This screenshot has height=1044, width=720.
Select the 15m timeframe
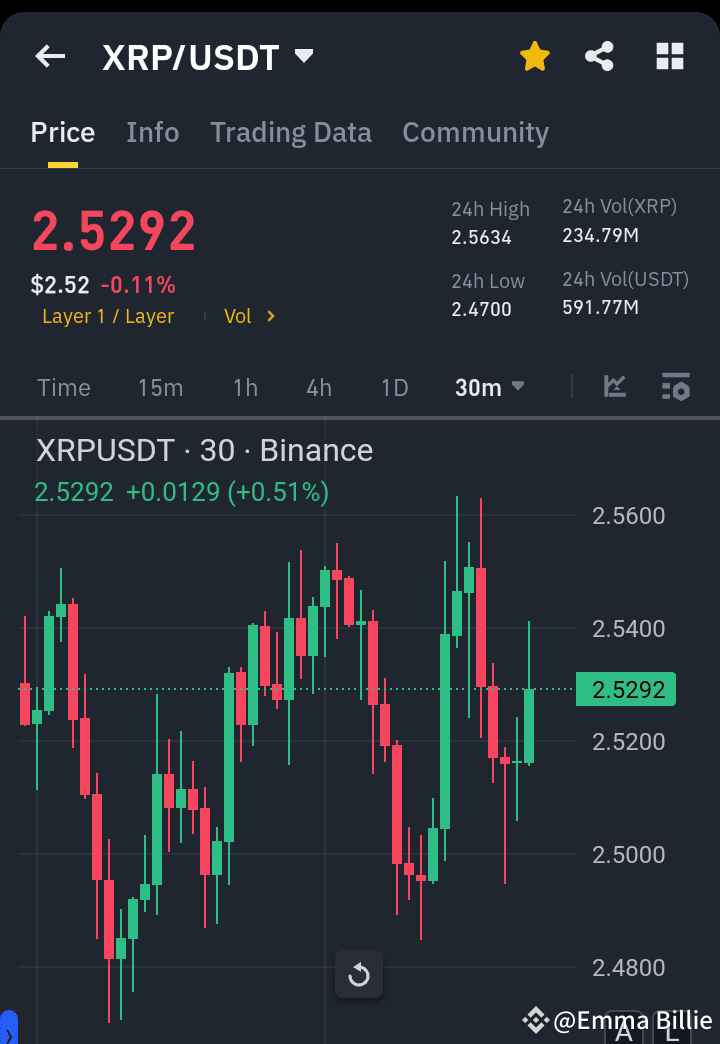tap(161, 387)
